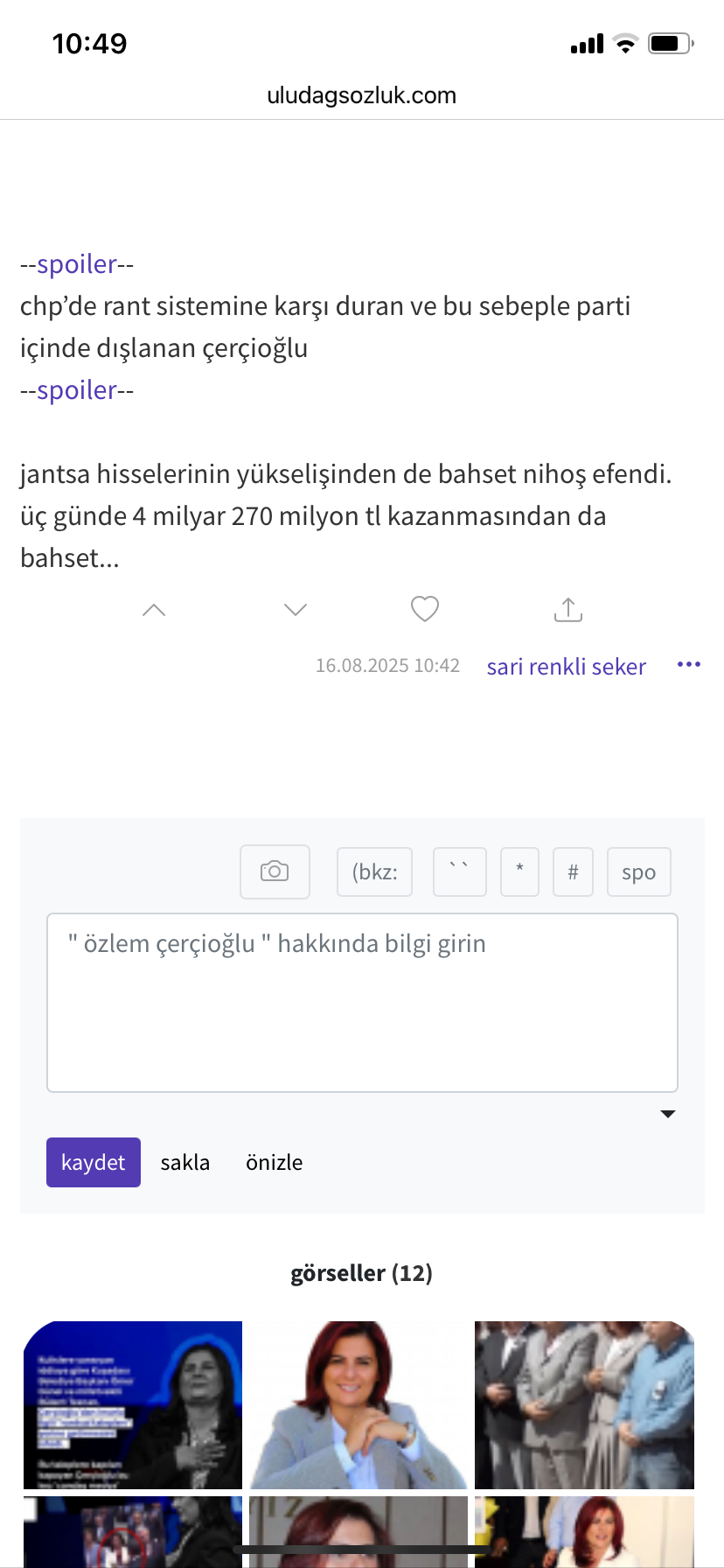
Task: Open the three-dot entry options menu
Action: 689,665
